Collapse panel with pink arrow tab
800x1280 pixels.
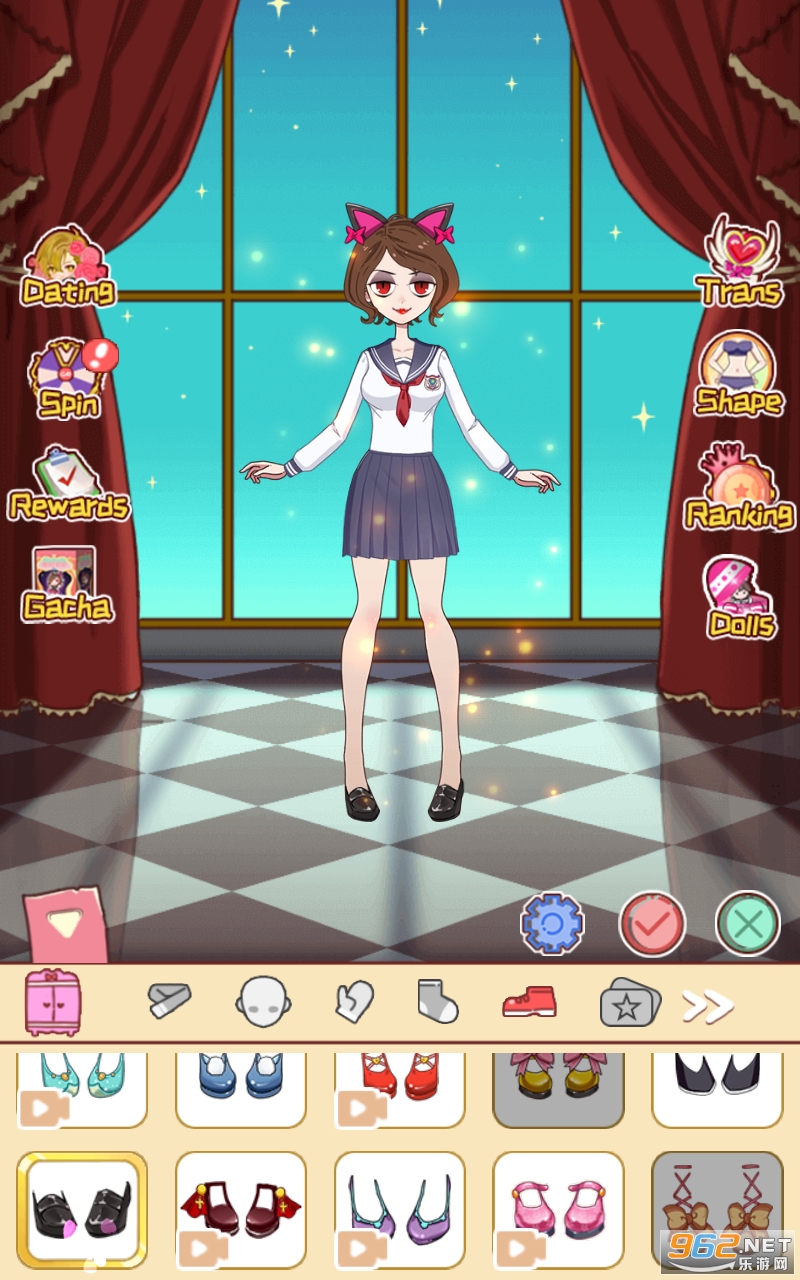[x=65, y=925]
